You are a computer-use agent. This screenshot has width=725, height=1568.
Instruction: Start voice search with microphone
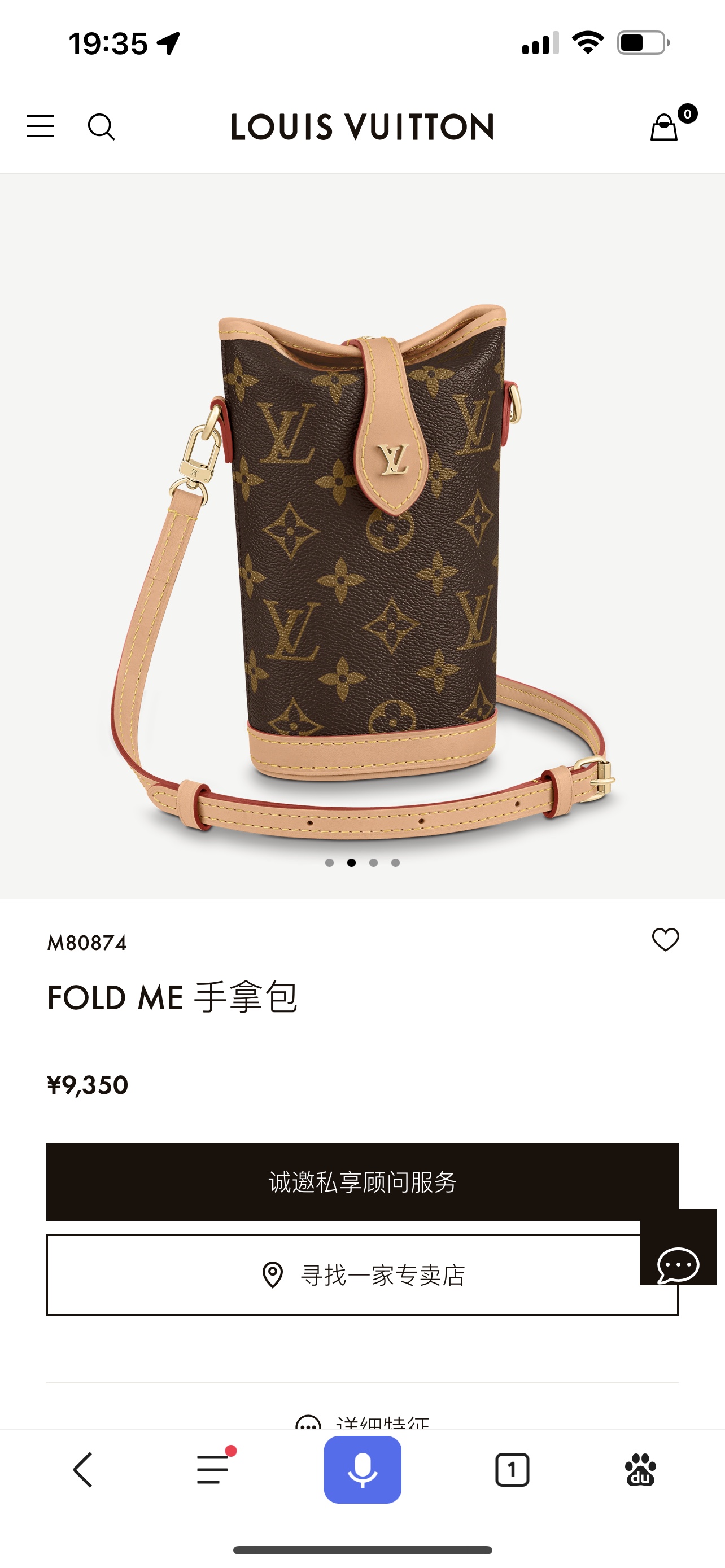point(362,1470)
